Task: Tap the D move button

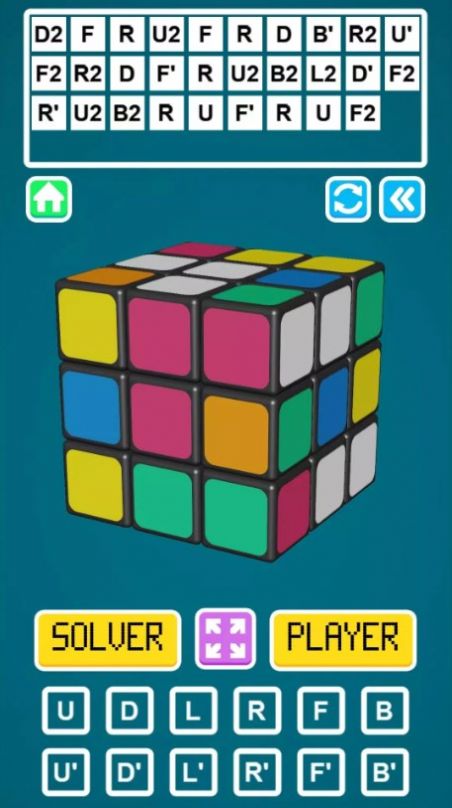Action: [x=129, y=710]
